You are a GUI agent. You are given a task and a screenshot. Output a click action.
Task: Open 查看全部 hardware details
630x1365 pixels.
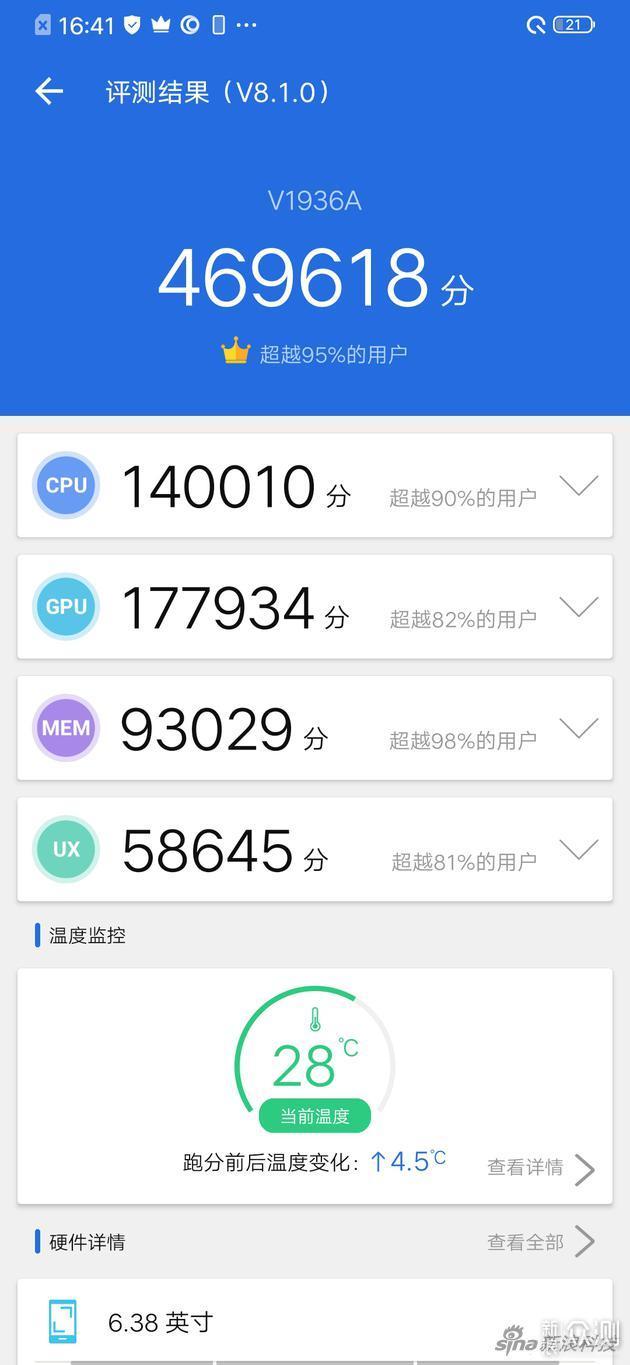(540, 1242)
